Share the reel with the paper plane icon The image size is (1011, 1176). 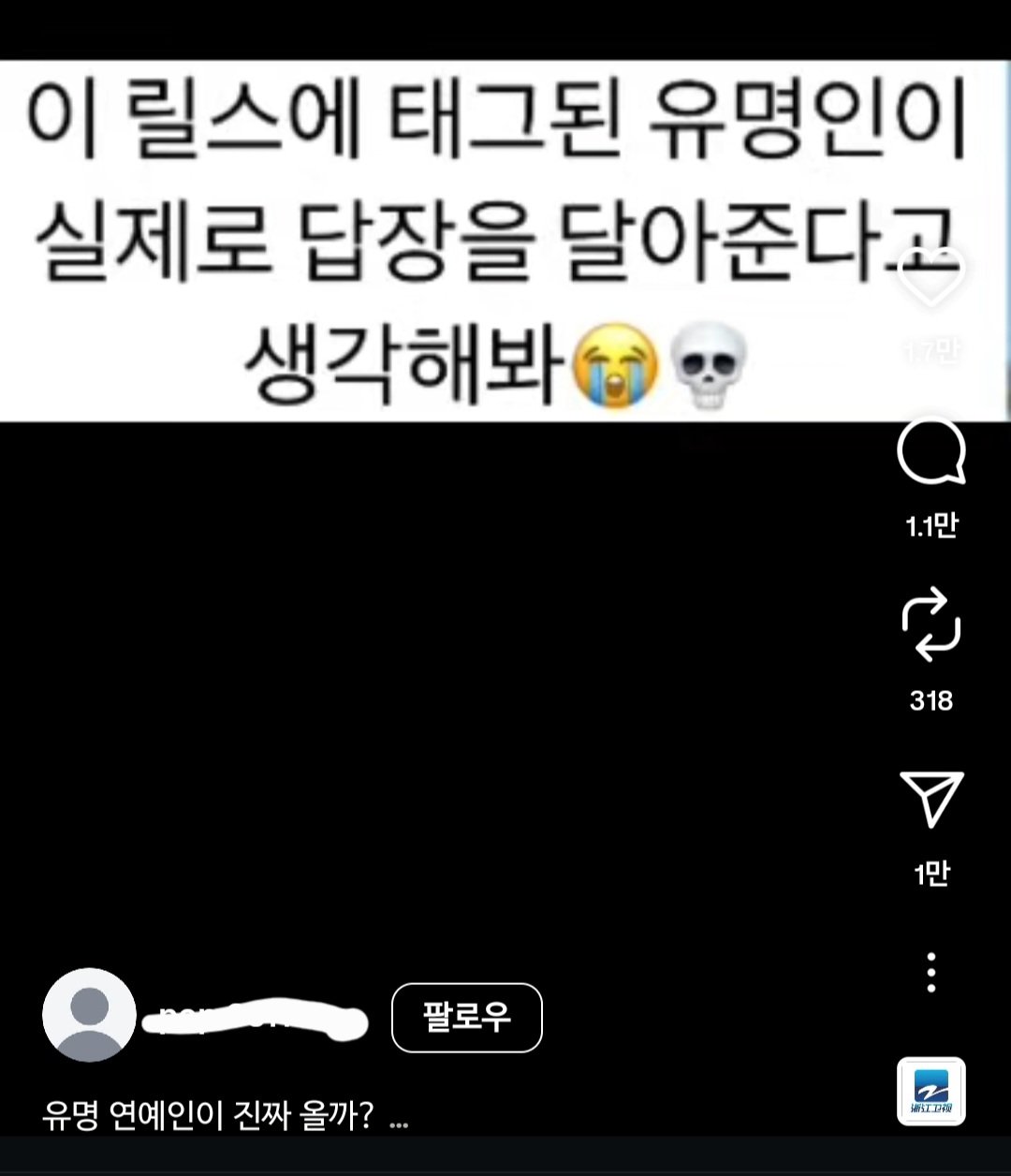930,799
